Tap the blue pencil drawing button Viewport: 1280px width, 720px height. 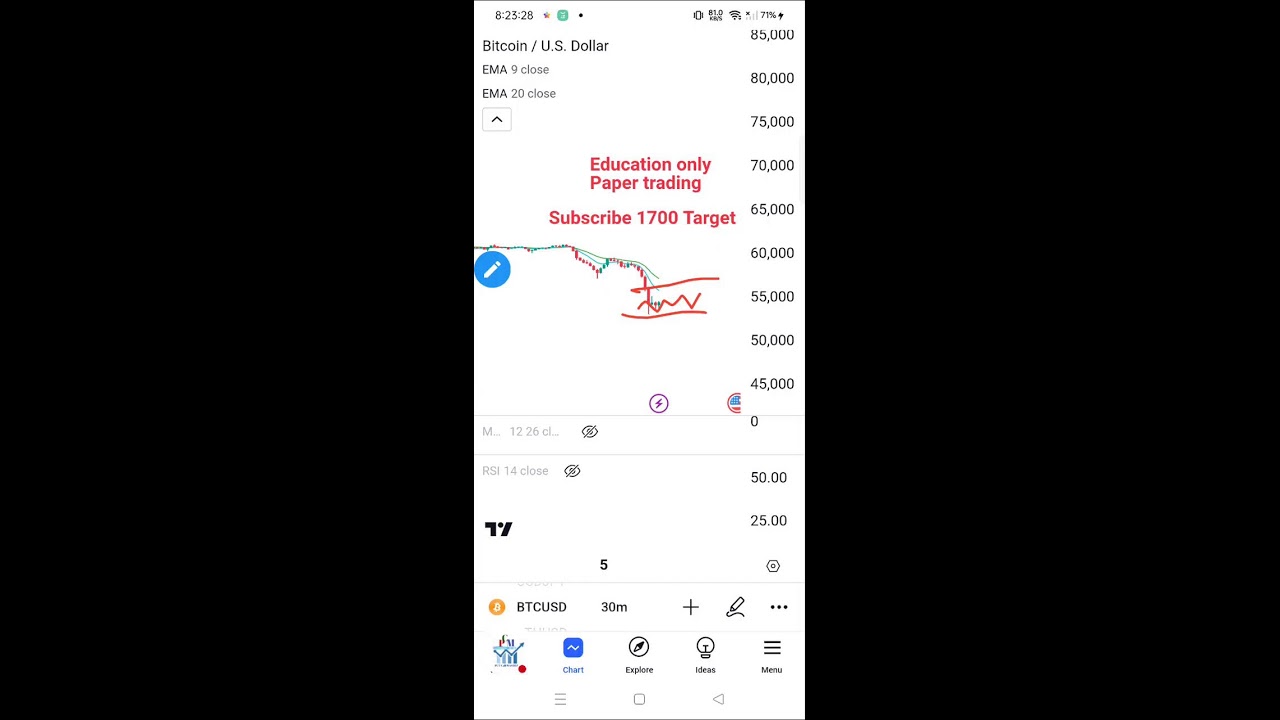click(x=492, y=269)
